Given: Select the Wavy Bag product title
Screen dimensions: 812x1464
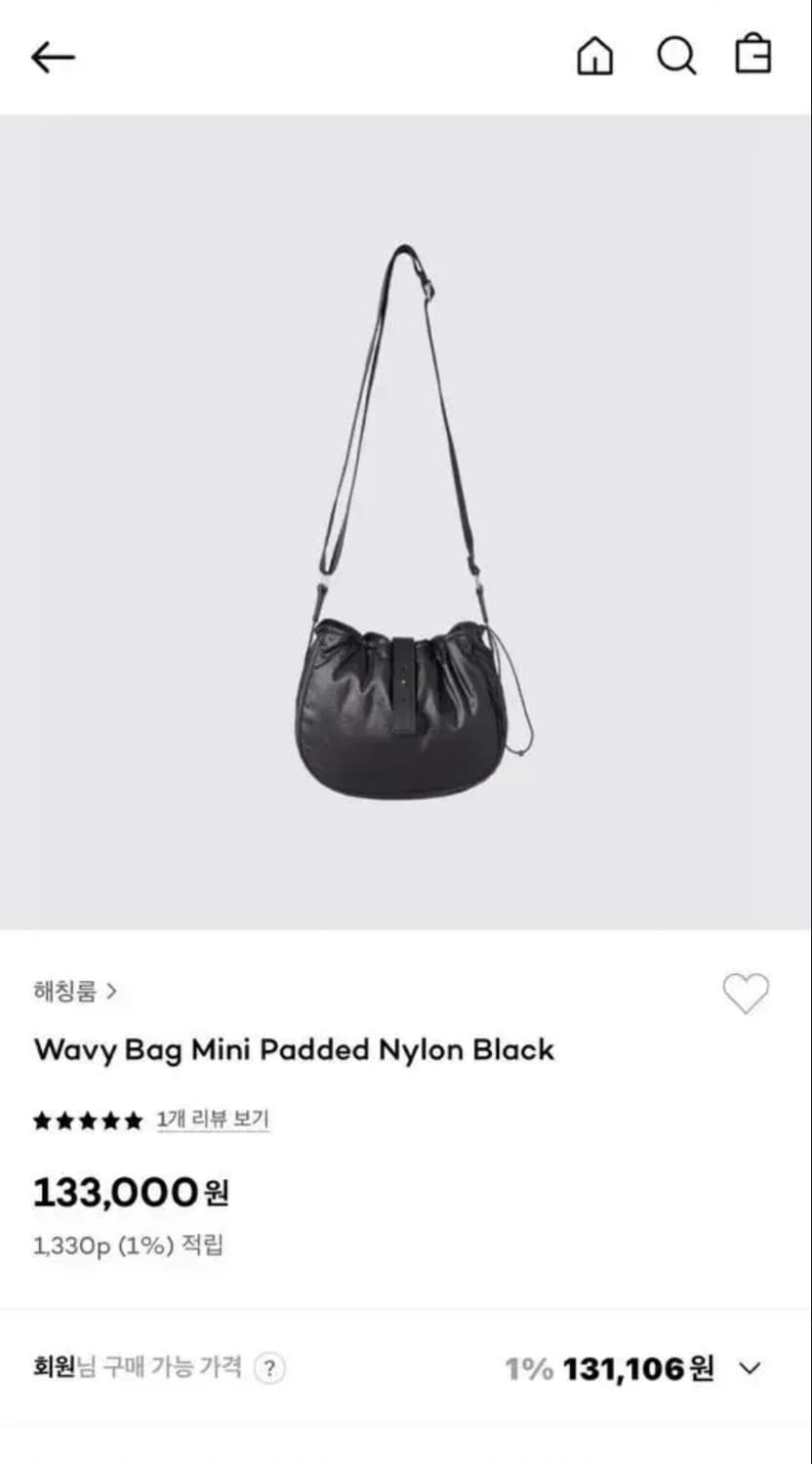Looking at the screenshot, I should tap(293, 1050).
